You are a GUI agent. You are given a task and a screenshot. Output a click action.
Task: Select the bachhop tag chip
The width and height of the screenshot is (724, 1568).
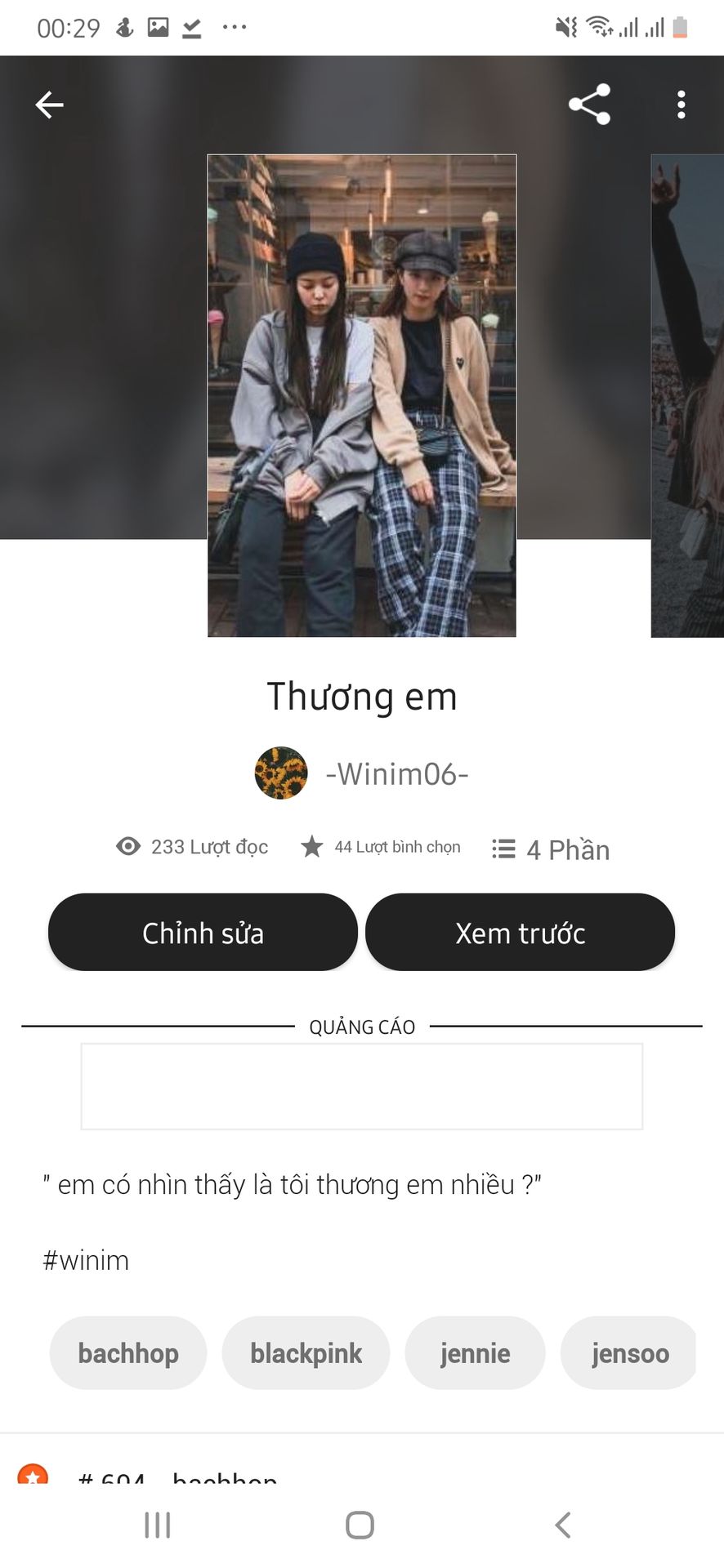128,1353
